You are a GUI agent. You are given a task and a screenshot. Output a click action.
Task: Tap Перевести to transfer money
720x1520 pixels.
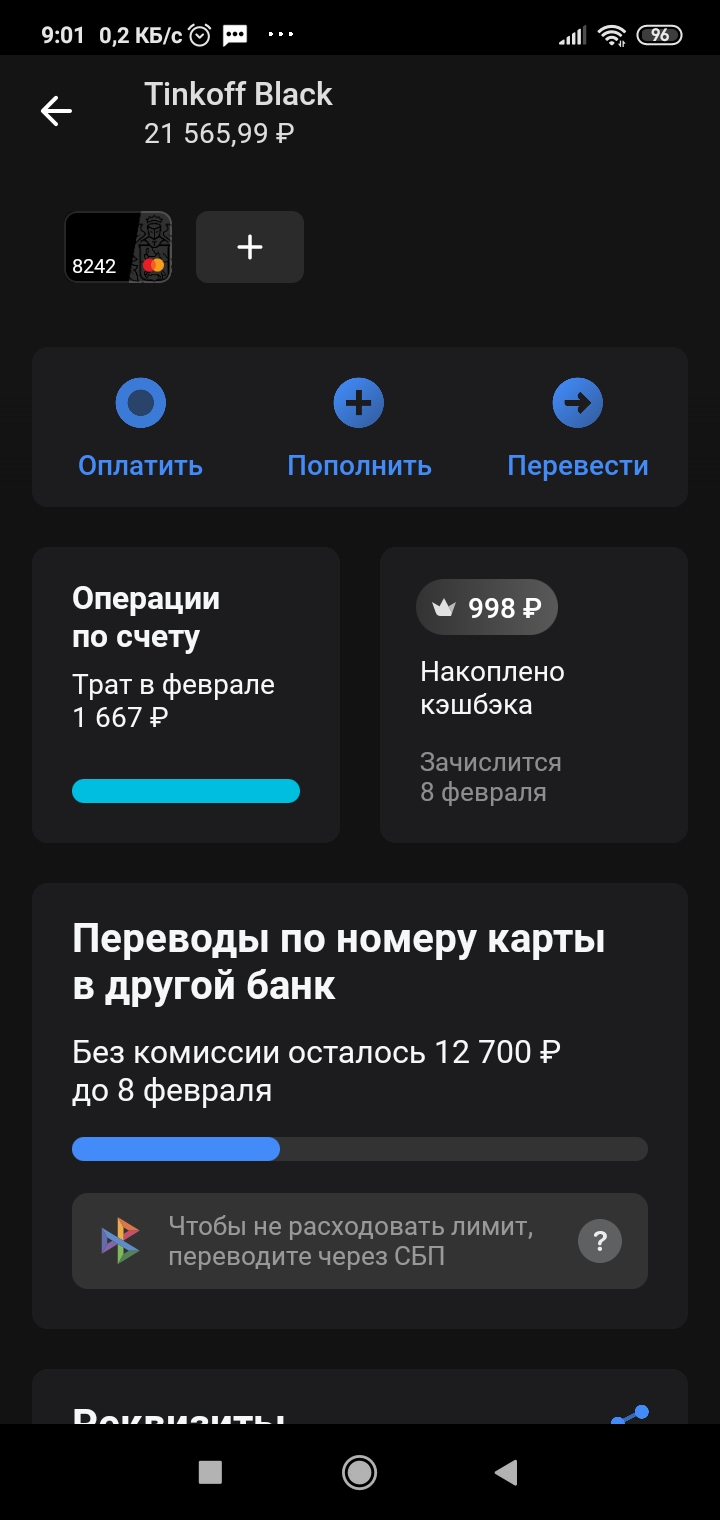(x=578, y=427)
